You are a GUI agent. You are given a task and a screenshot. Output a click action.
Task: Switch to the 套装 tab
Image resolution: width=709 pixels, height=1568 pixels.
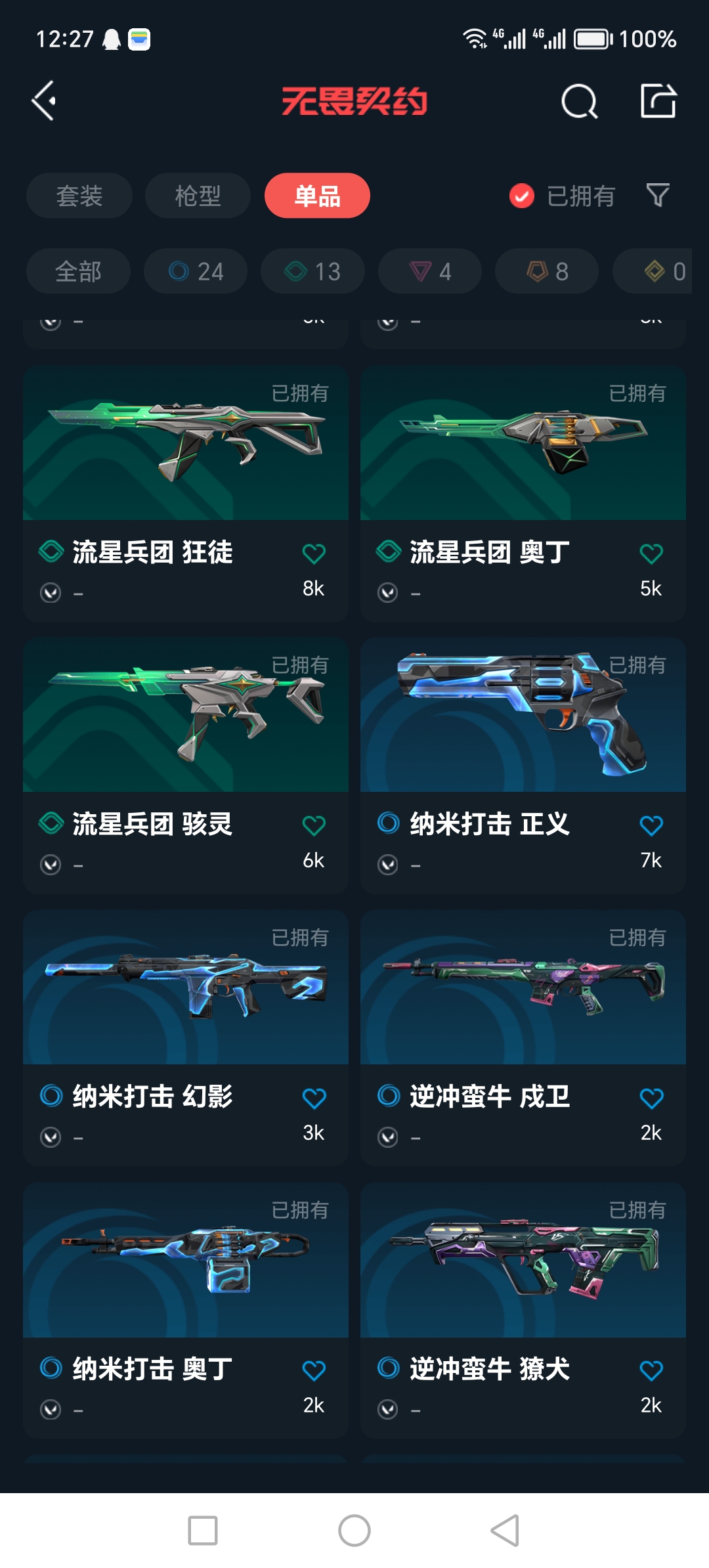click(x=79, y=196)
